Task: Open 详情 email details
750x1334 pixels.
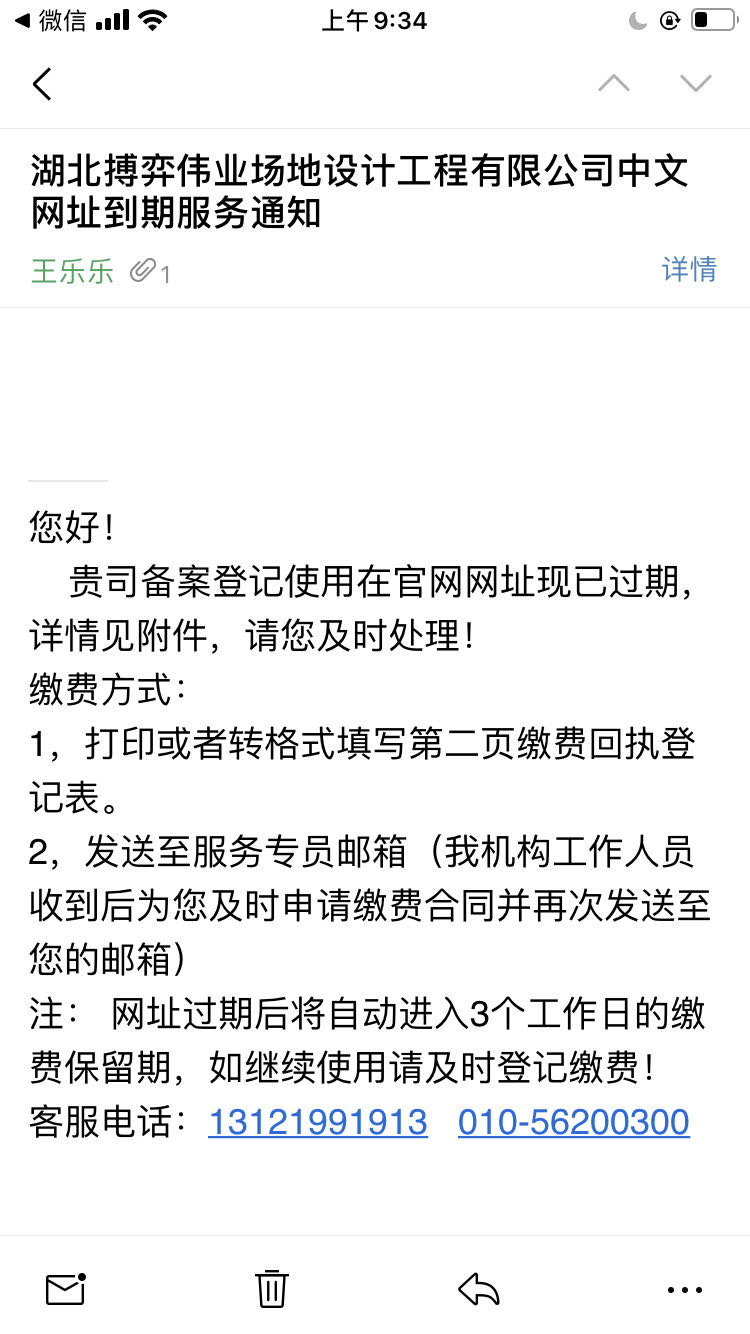Action: [689, 269]
